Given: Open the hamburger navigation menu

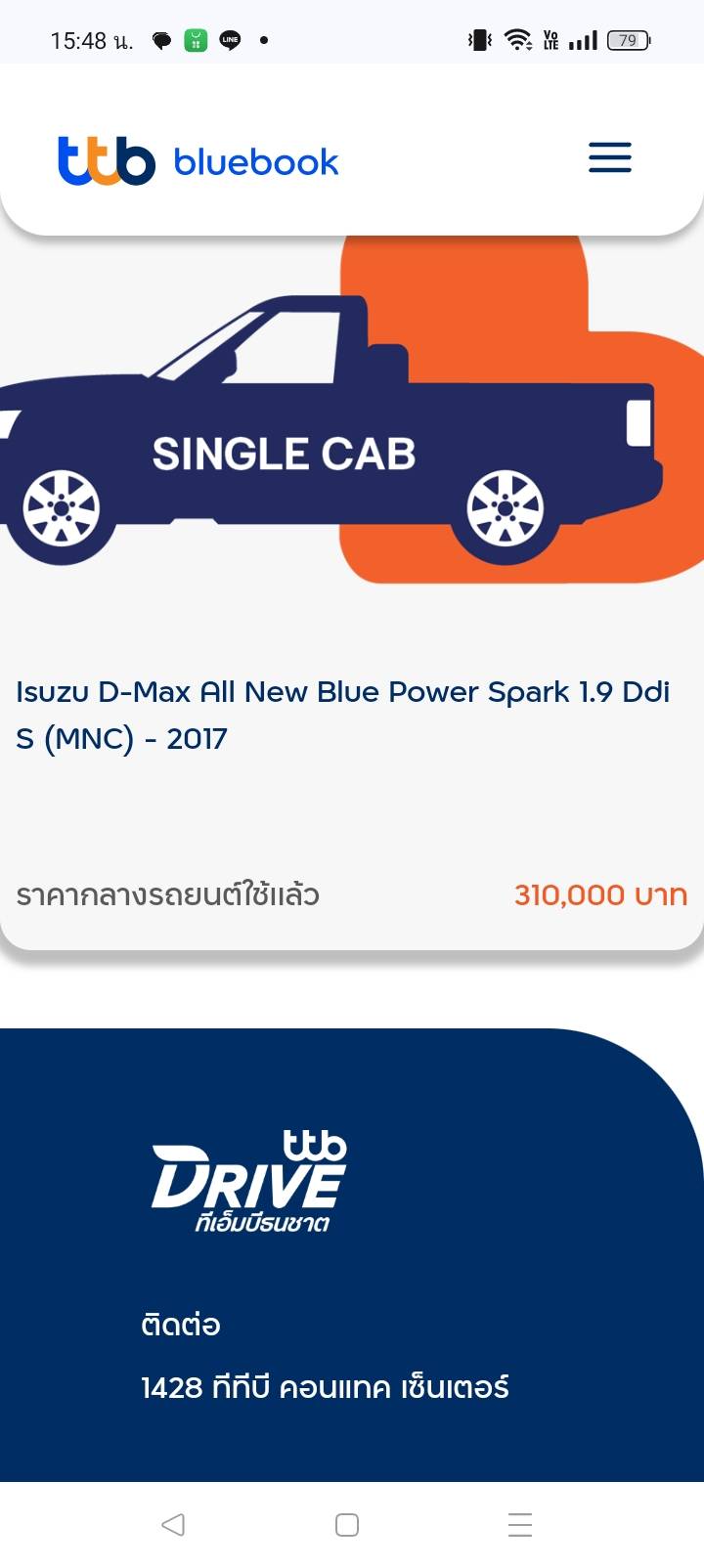Looking at the screenshot, I should [x=609, y=157].
